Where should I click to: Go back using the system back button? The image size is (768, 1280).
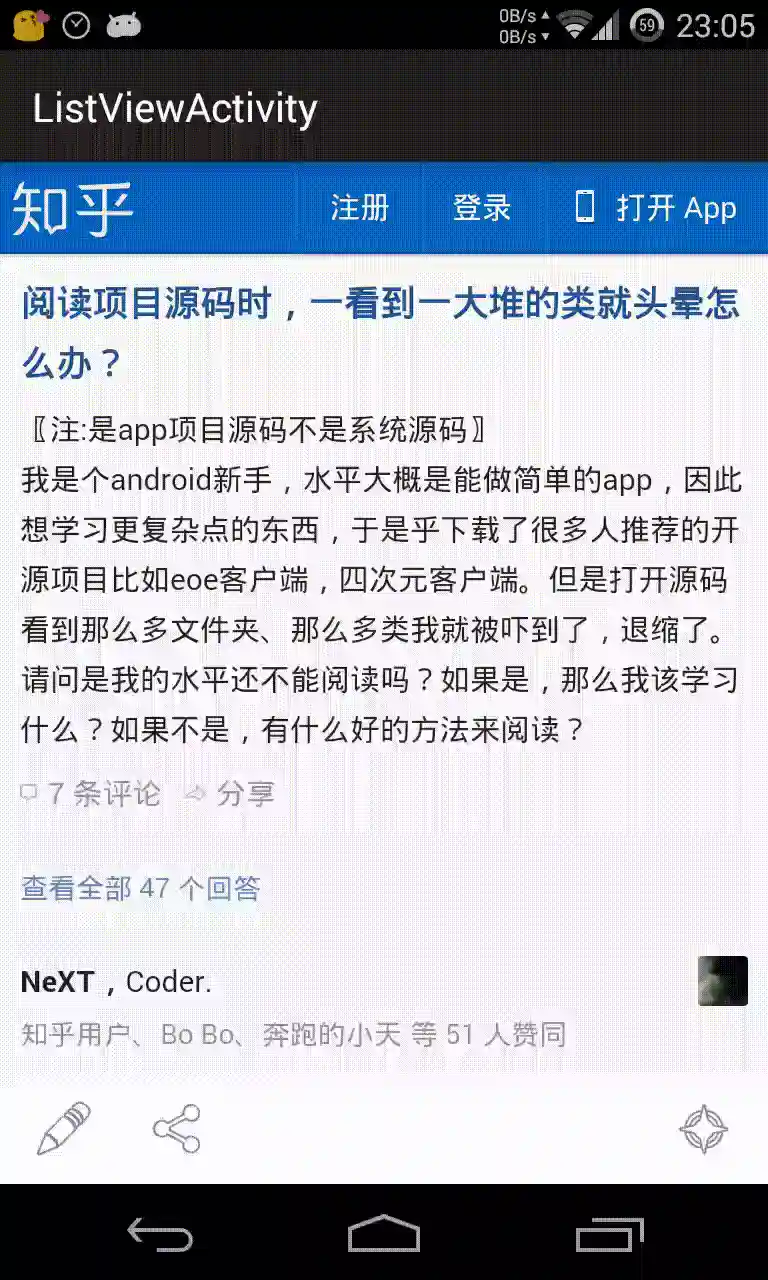pyautogui.click(x=160, y=1234)
